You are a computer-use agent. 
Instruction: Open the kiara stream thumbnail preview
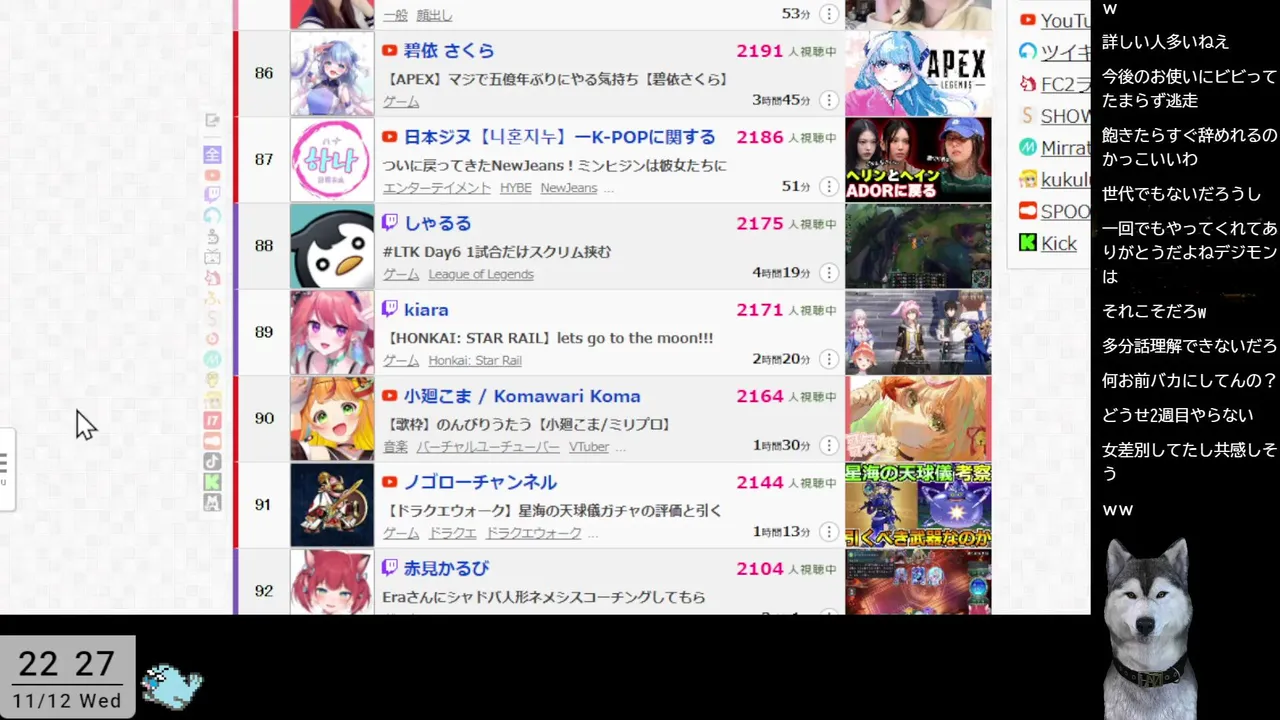click(x=918, y=332)
